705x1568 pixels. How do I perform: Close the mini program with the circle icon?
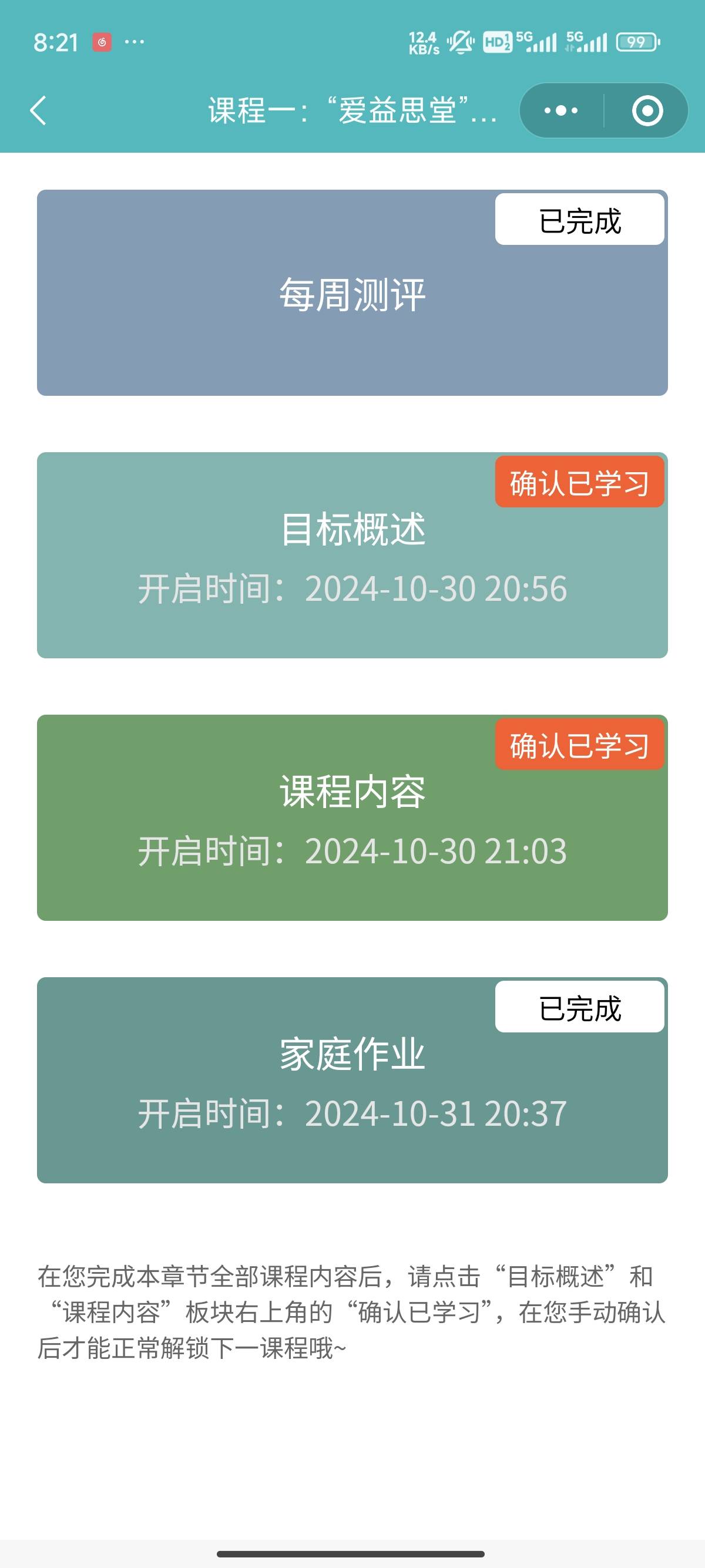click(647, 111)
